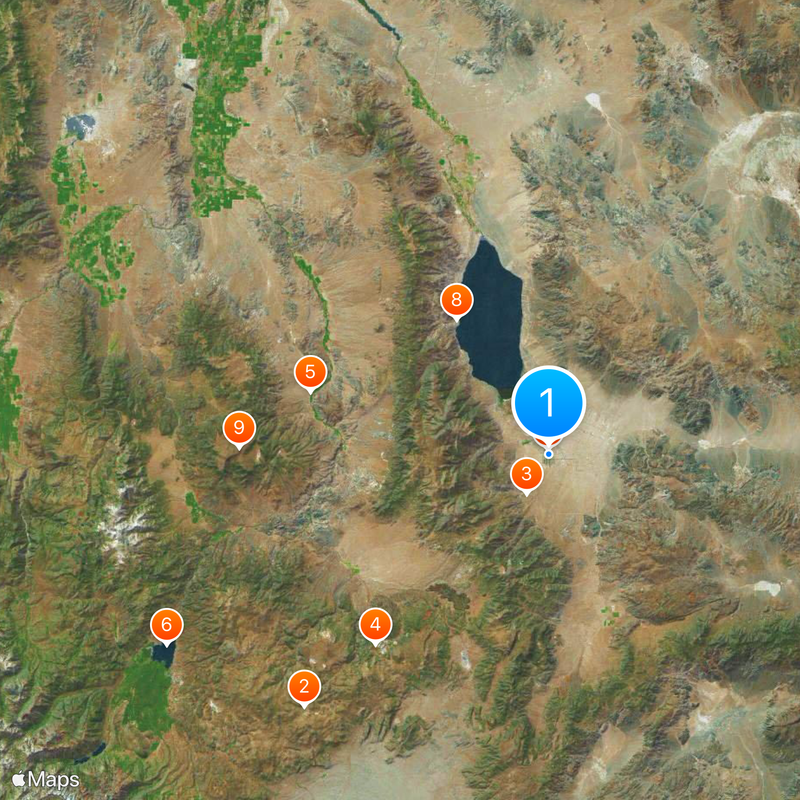This screenshot has width=800, height=800.
Task: Open map pin 6 by the lake
Action: coord(167,625)
